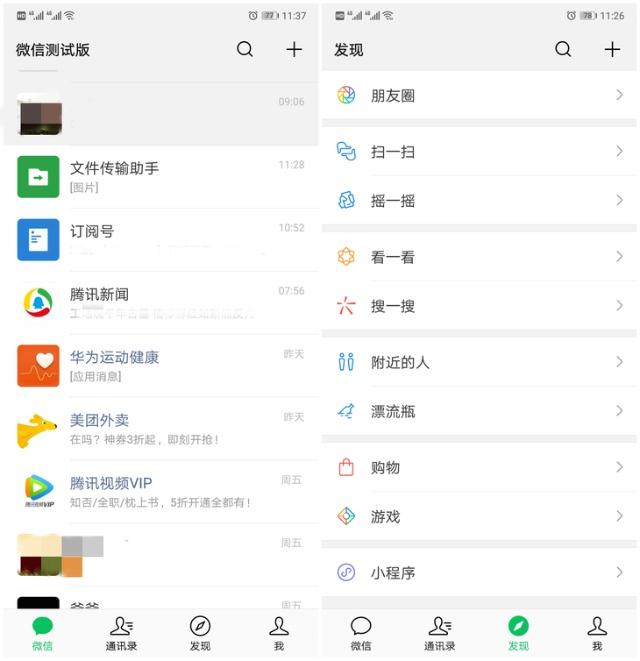640x661 pixels.
Task: Open 小程序 mini programs
Action: tap(479, 572)
